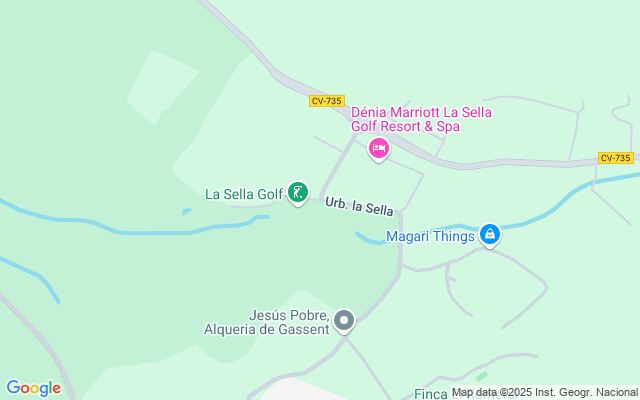Open the Google logo link

(x=33, y=388)
